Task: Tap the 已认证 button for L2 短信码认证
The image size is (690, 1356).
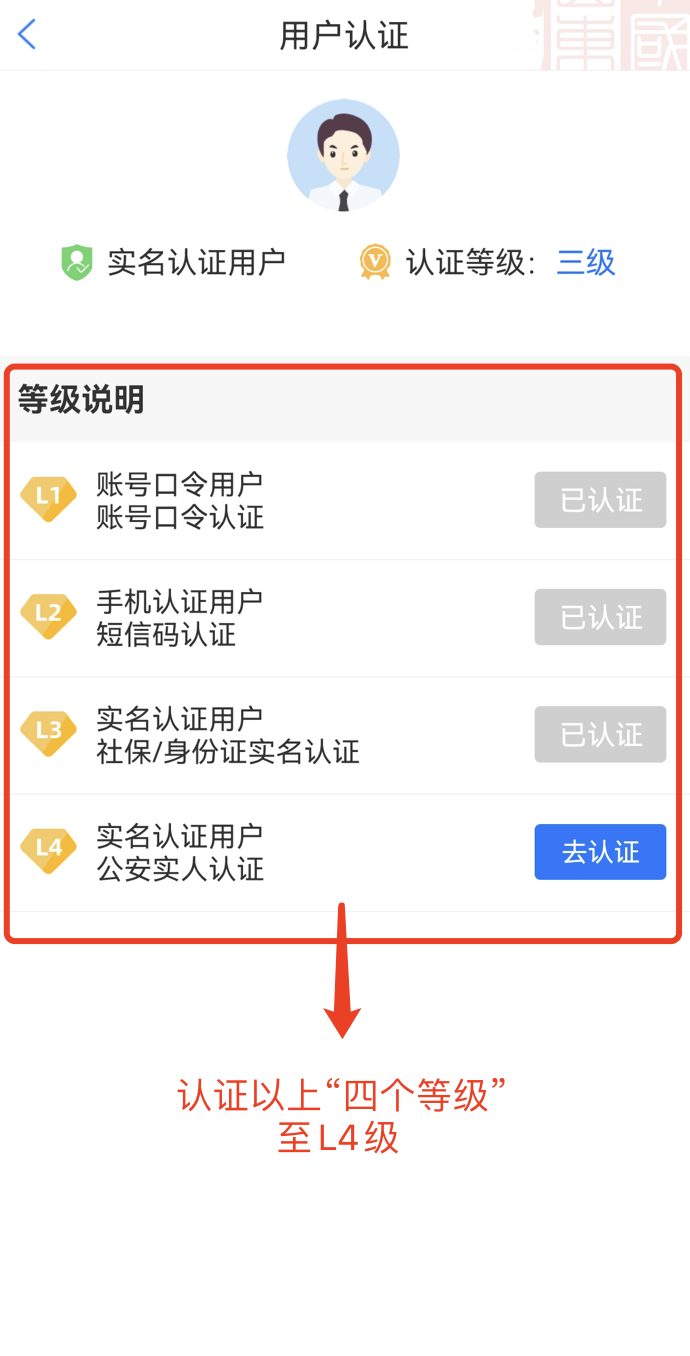Action: 600,617
